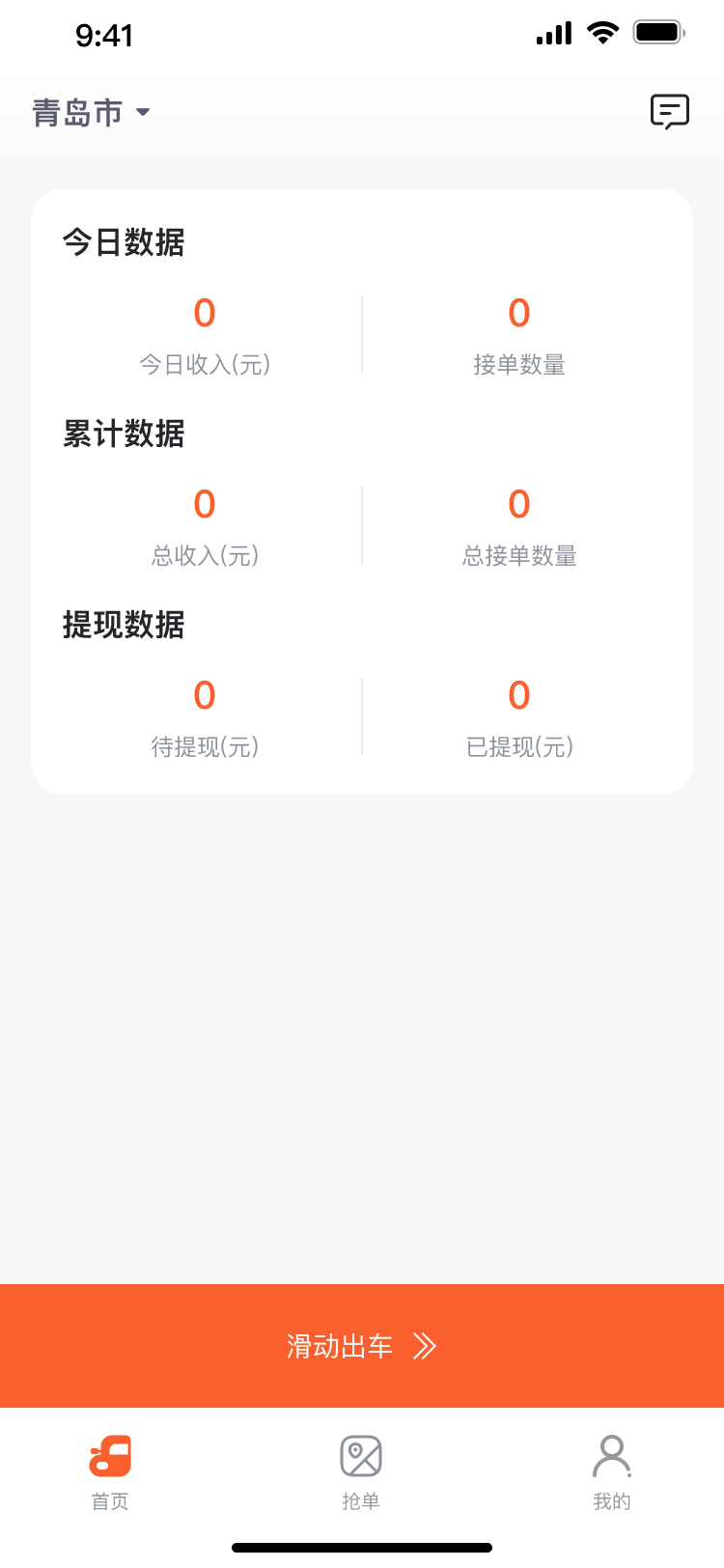This screenshot has width=724, height=1568.
Task: Open the messages icon
Action: point(669,112)
